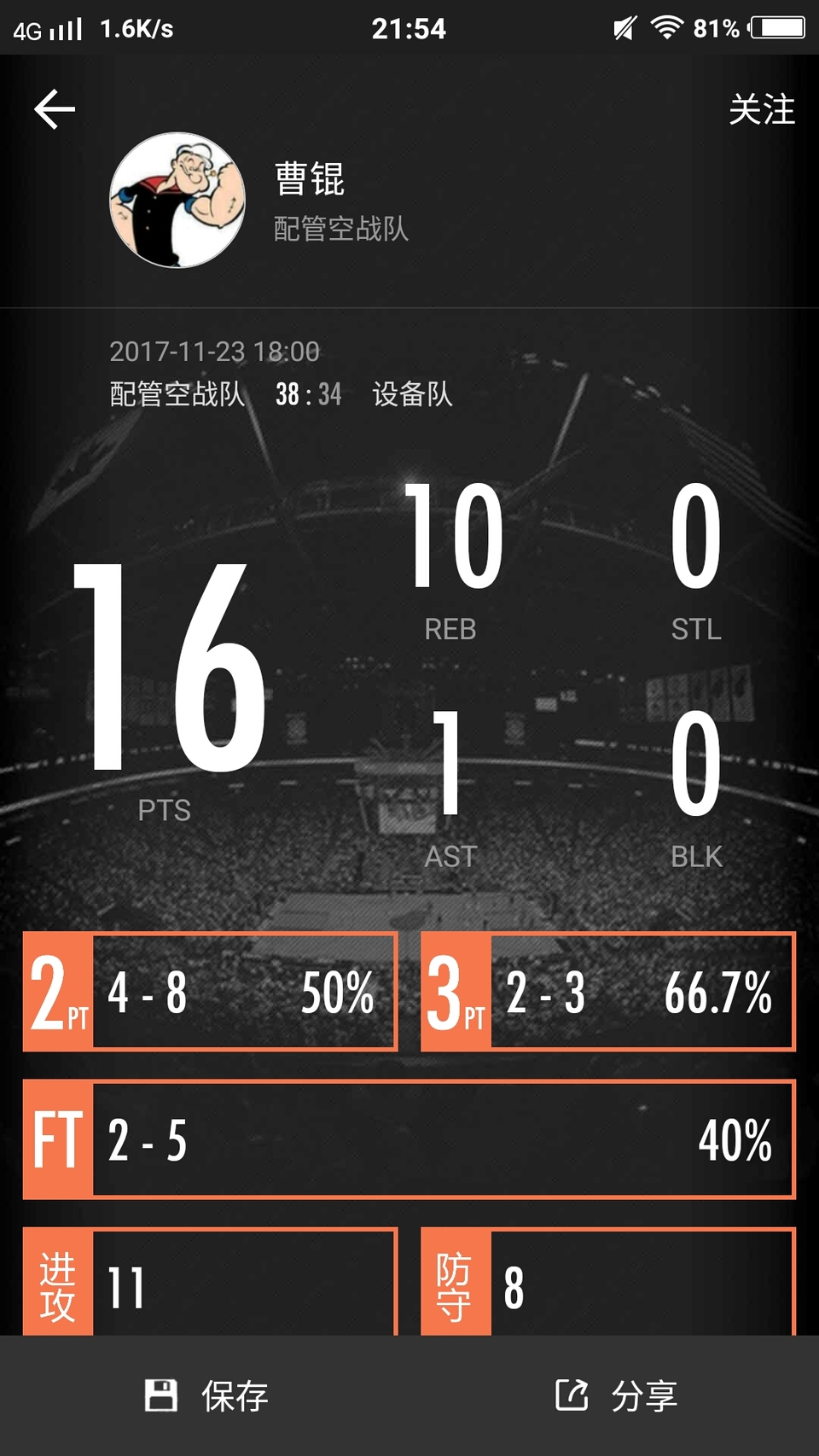
Task: Share the stats card with 分享
Action: tap(616, 1397)
